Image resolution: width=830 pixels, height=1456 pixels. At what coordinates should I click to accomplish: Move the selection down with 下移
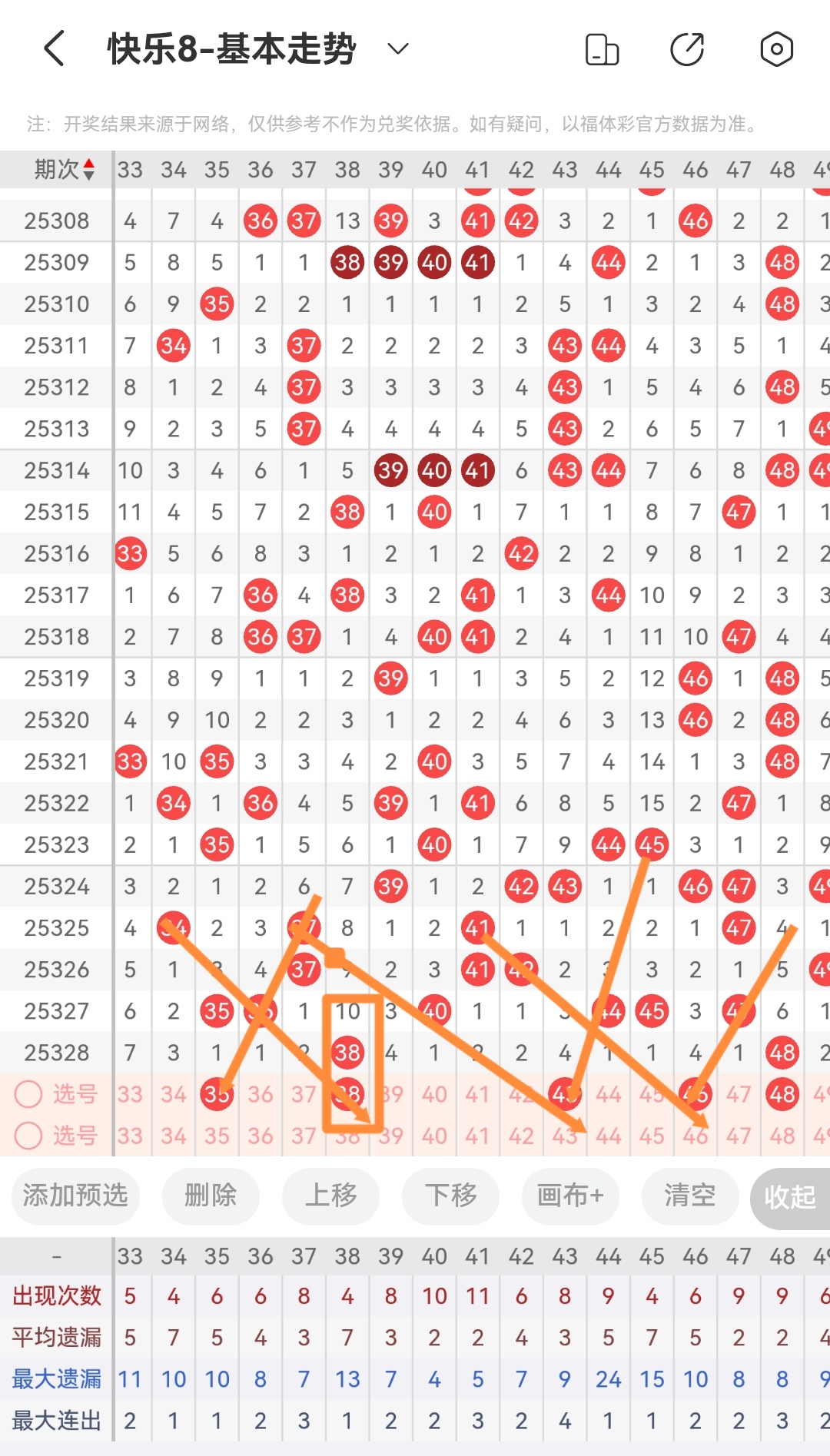pyautogui.click(x=450, y=1196)
